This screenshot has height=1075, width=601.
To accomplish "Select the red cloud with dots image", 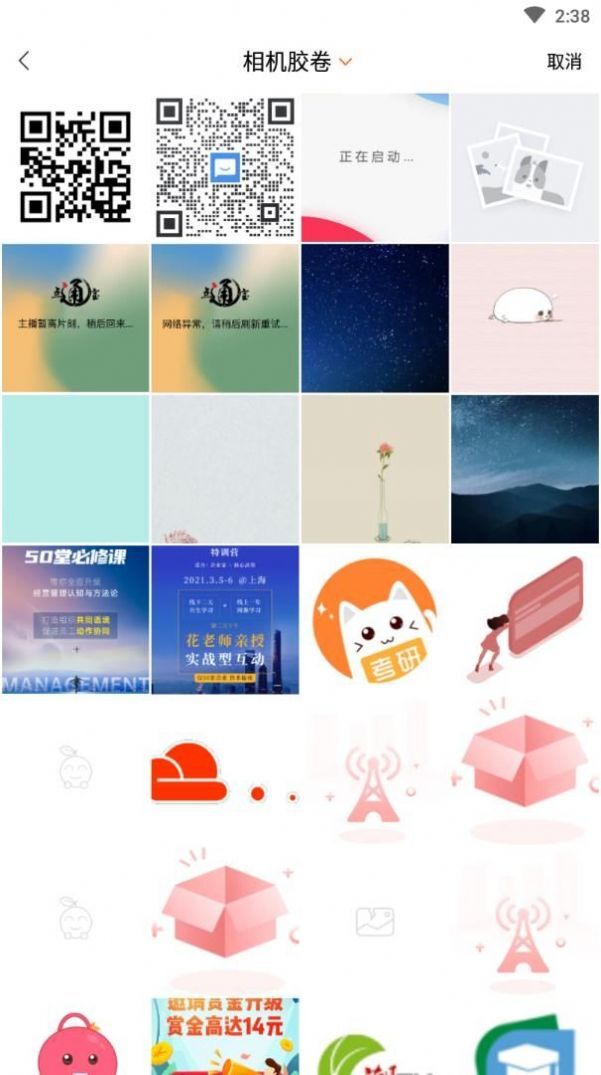I will coord(225,770).
